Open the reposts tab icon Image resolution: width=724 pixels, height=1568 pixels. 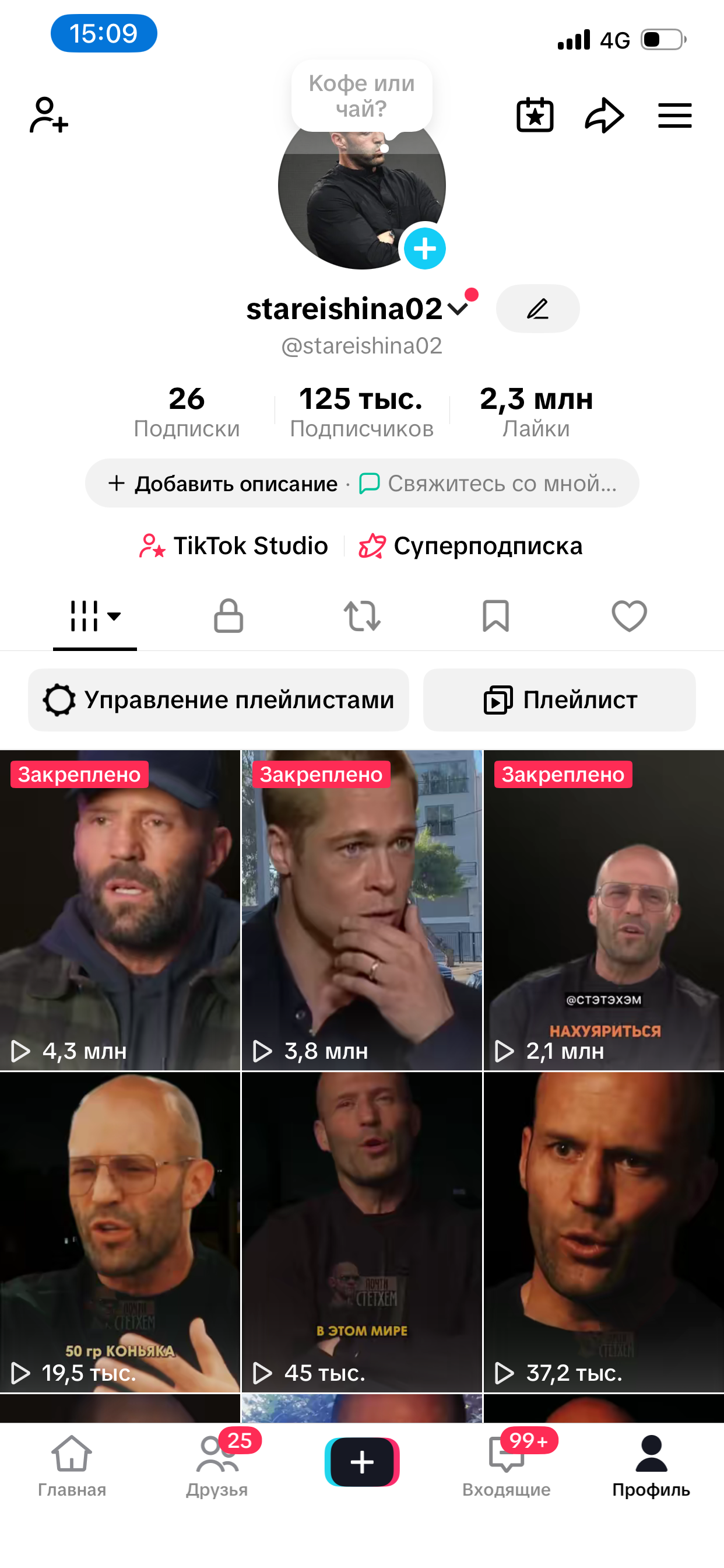[361, 617]
